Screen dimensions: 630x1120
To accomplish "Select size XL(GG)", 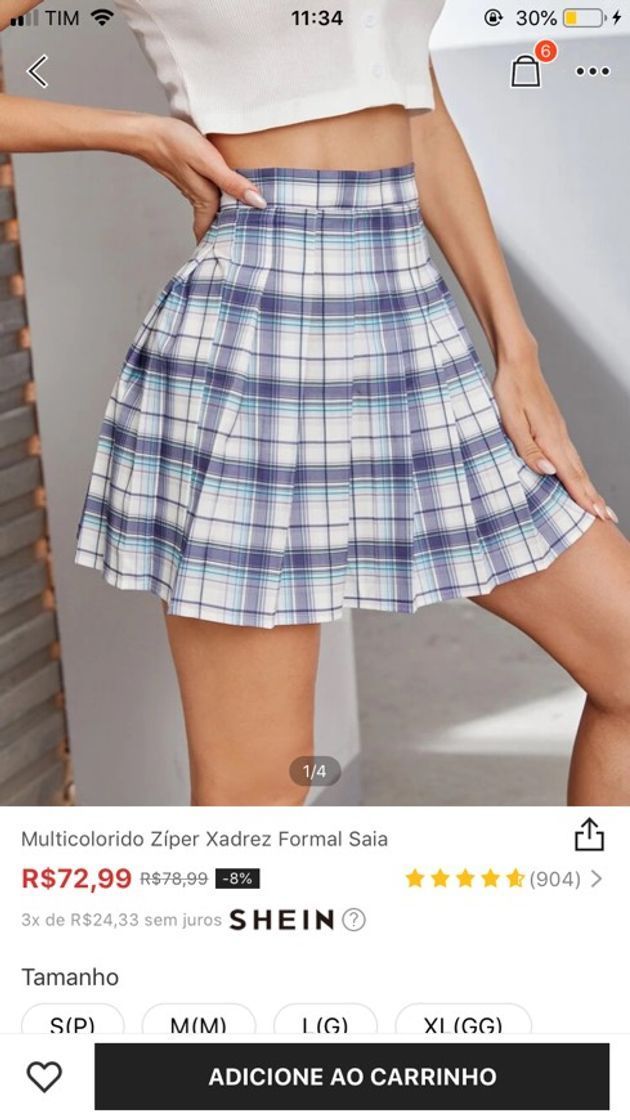I will [x=462, y=1022].
